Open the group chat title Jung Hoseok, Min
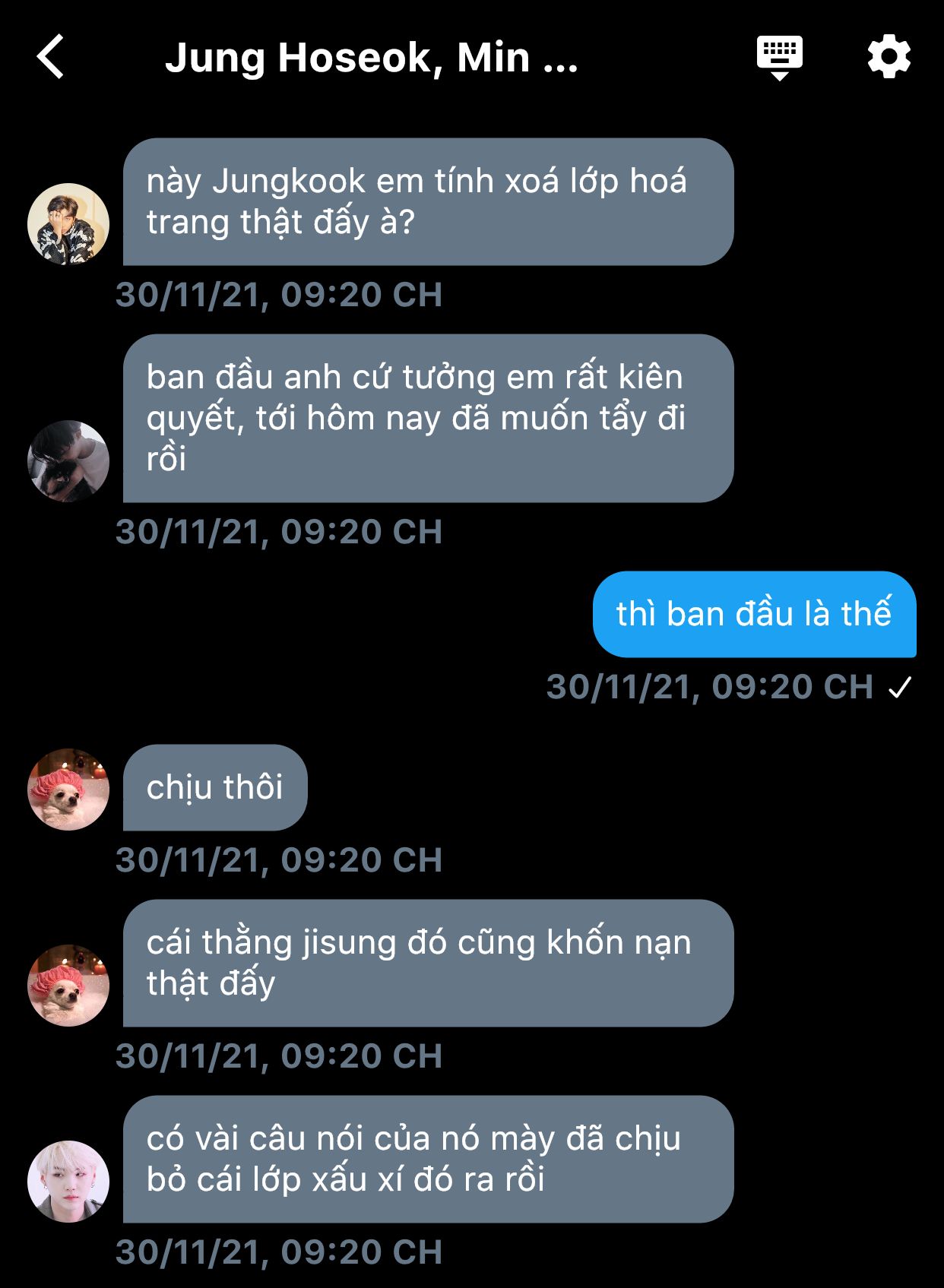This screenshot has width=944, height=1288. click(371, 58)
